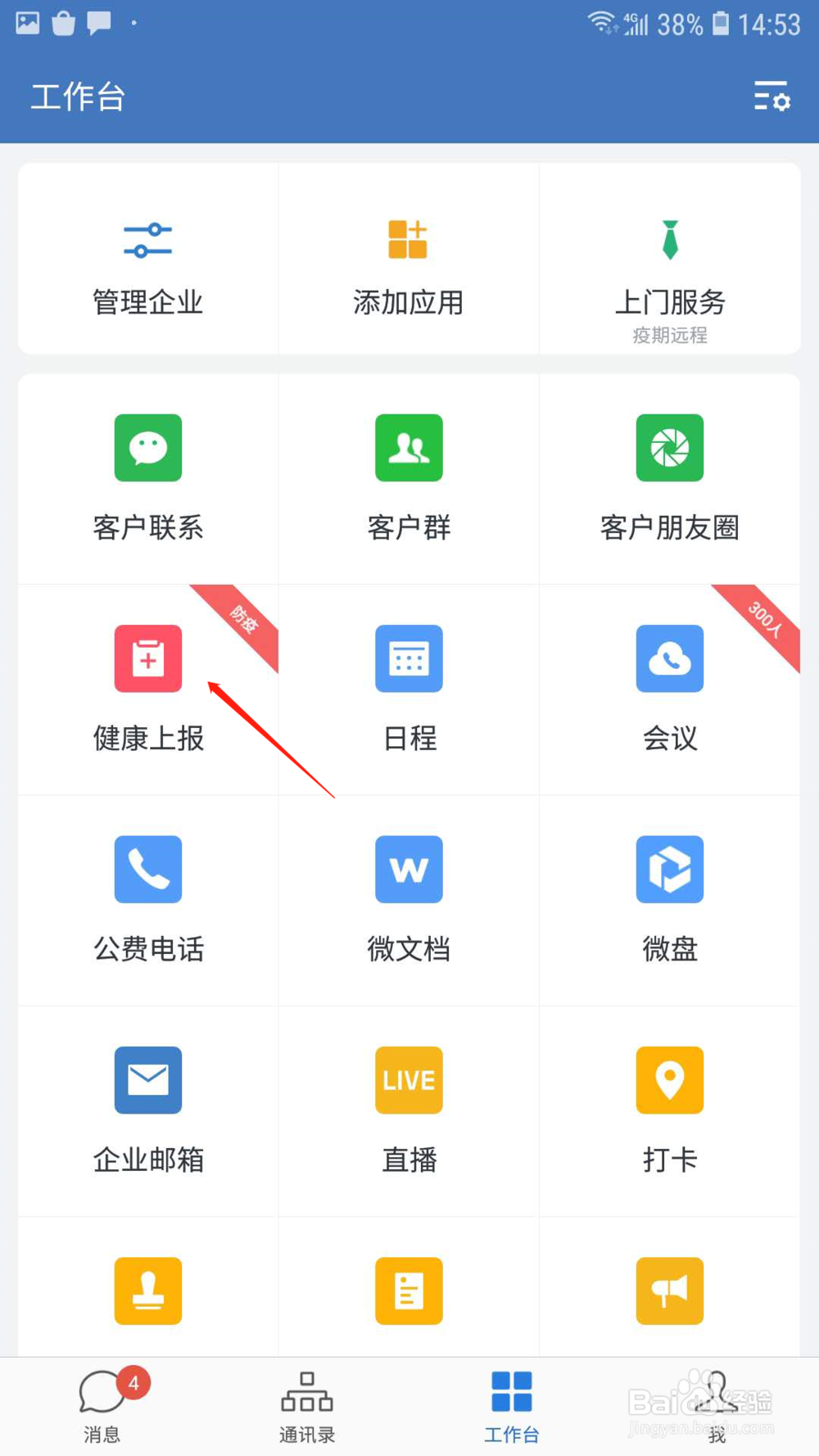Open workbench settings via top-right icon
This screenshot has height=1456, width=819.
(x=771, y=97)
